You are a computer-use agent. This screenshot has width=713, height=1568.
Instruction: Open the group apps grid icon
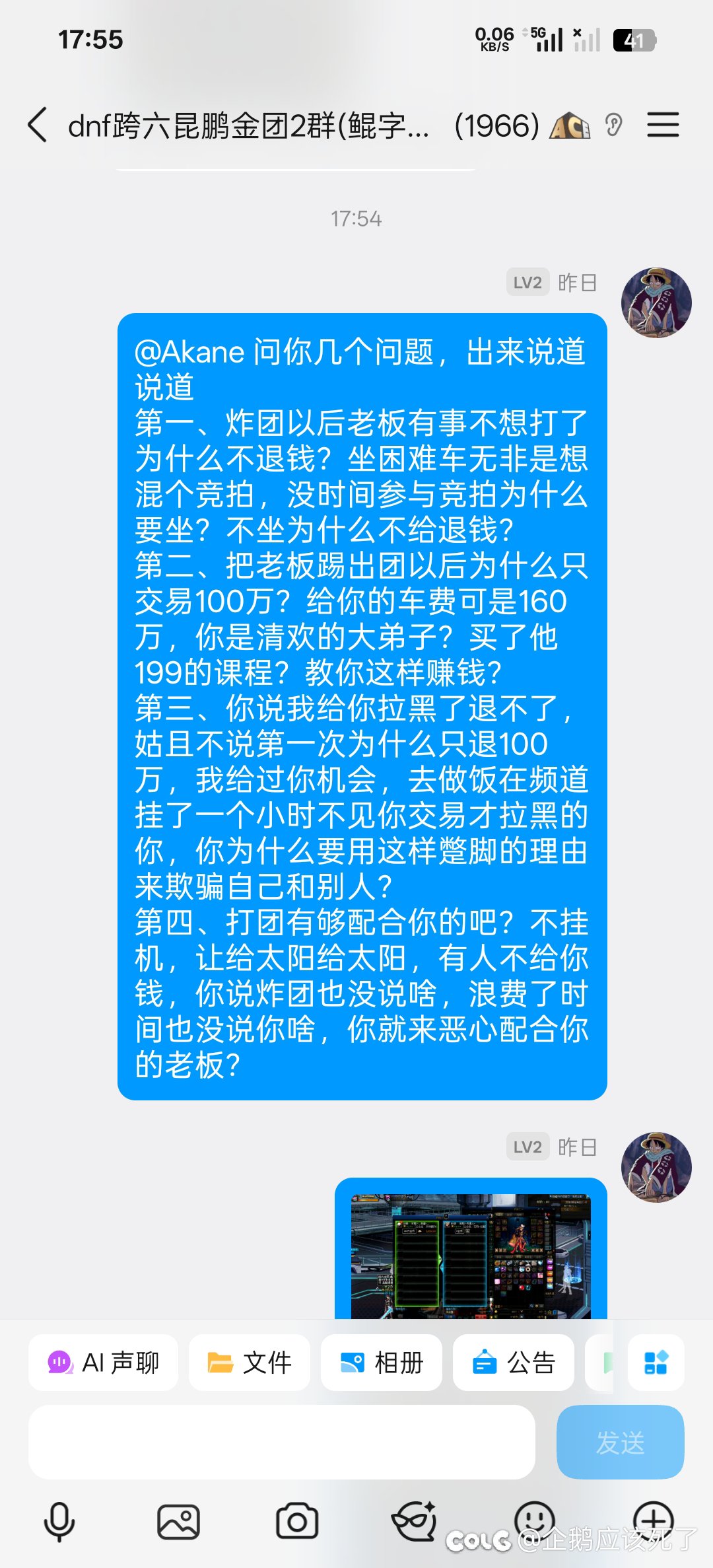pyautogui.click(x=656, y=1363)
